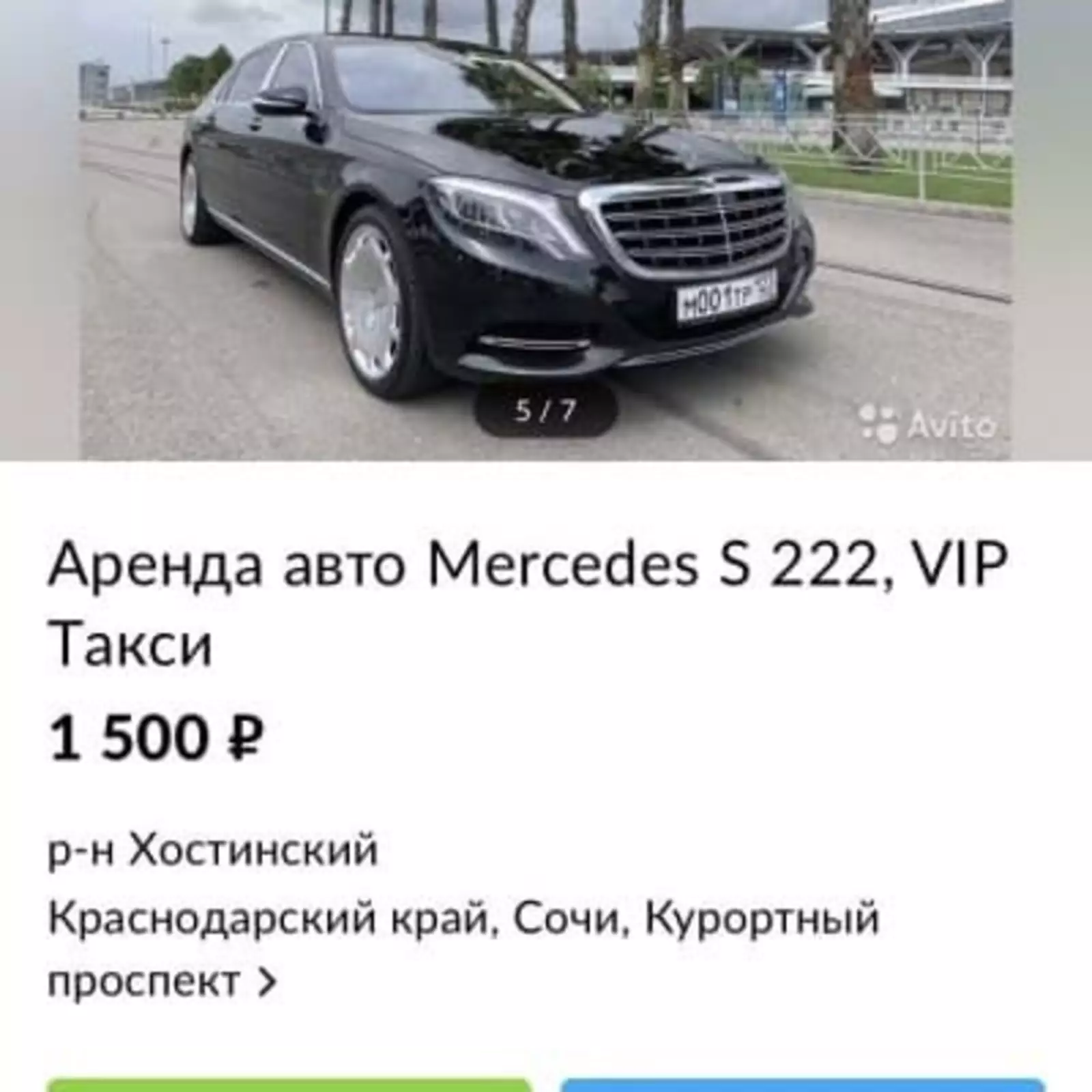Viewport: 1092px width, 1092px height.
Task: Tap the green button at the bottom
Action: tap(289, 1084)
